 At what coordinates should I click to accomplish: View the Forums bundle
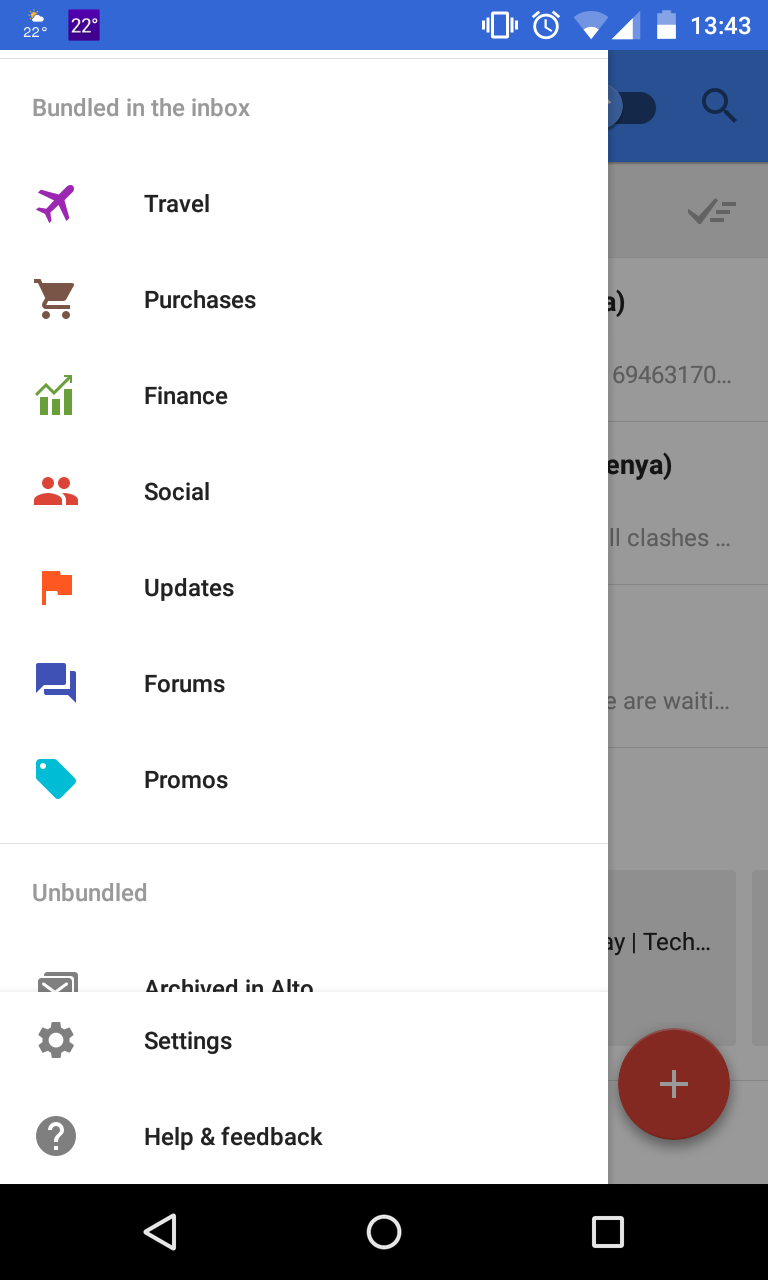pos(304,684)
